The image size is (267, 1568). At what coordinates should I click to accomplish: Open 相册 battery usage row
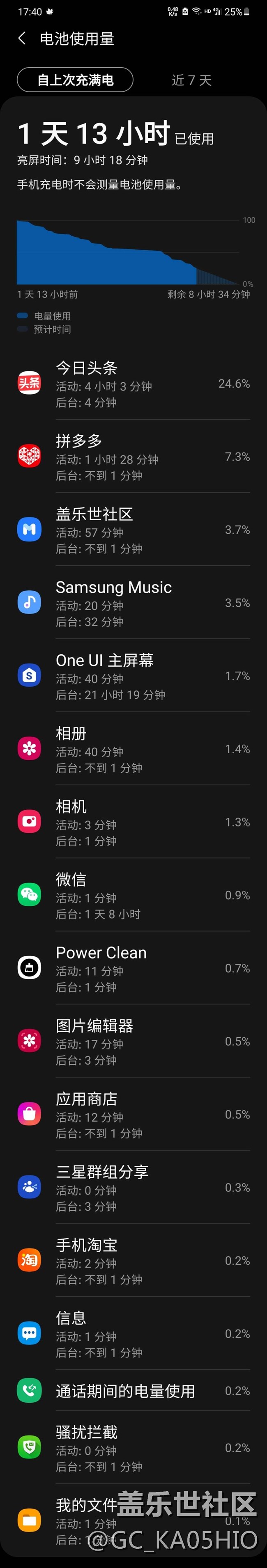click(x=133, y=749)
